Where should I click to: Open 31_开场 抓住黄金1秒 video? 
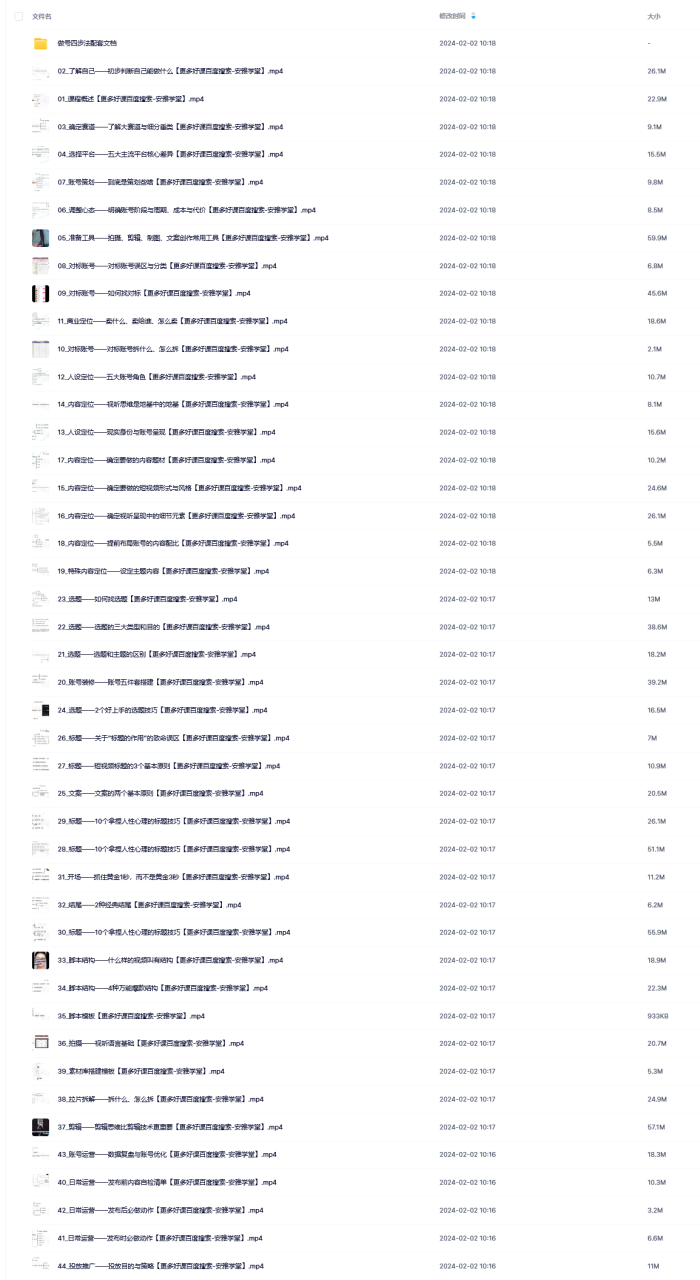pyautogui.click(x=173, y=877)
